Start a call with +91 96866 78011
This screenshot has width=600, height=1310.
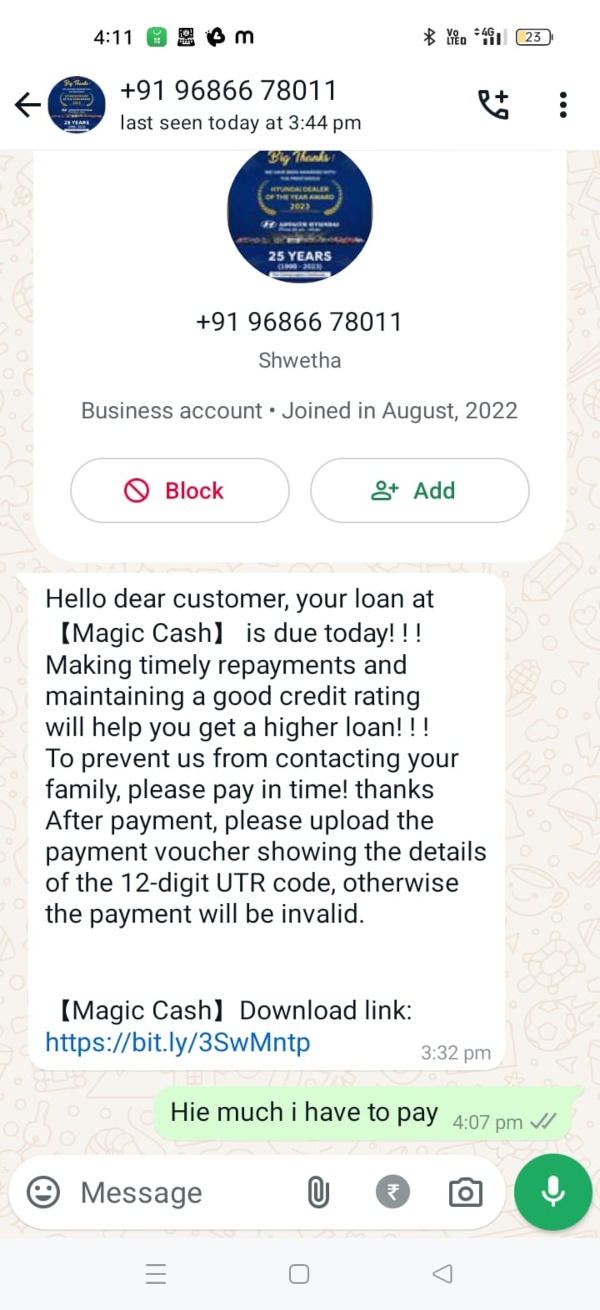(493, 104)
